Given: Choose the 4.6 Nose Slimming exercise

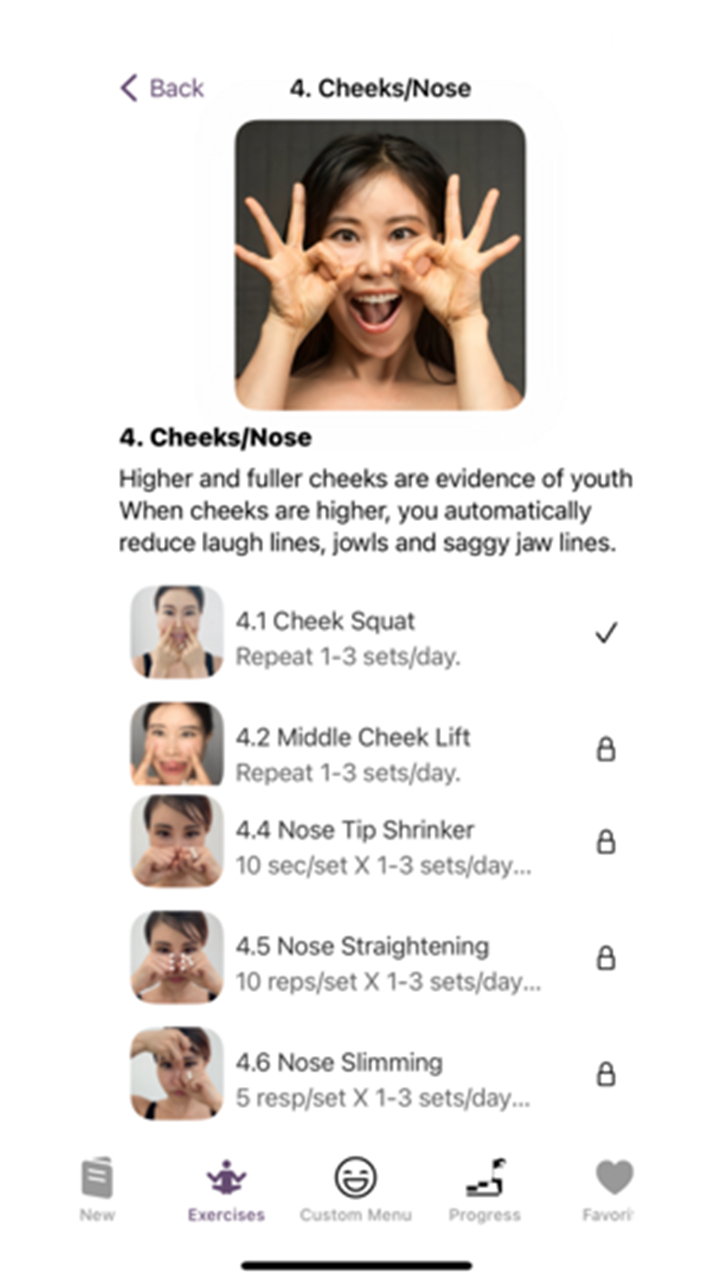Looking at the screenshot, I should pos(376,1073).
